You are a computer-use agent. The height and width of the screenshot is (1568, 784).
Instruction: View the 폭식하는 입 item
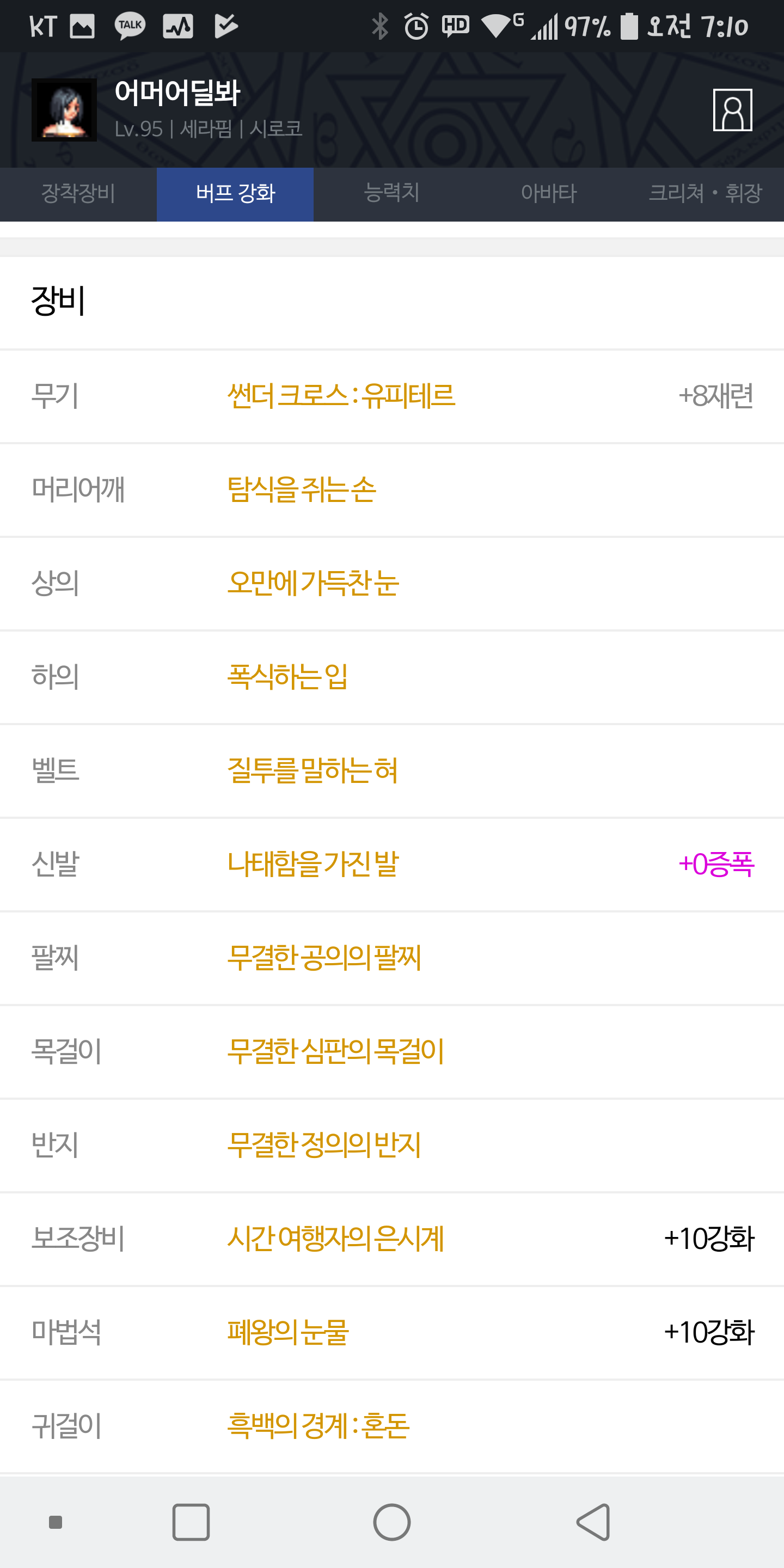[x=287, y=677]
